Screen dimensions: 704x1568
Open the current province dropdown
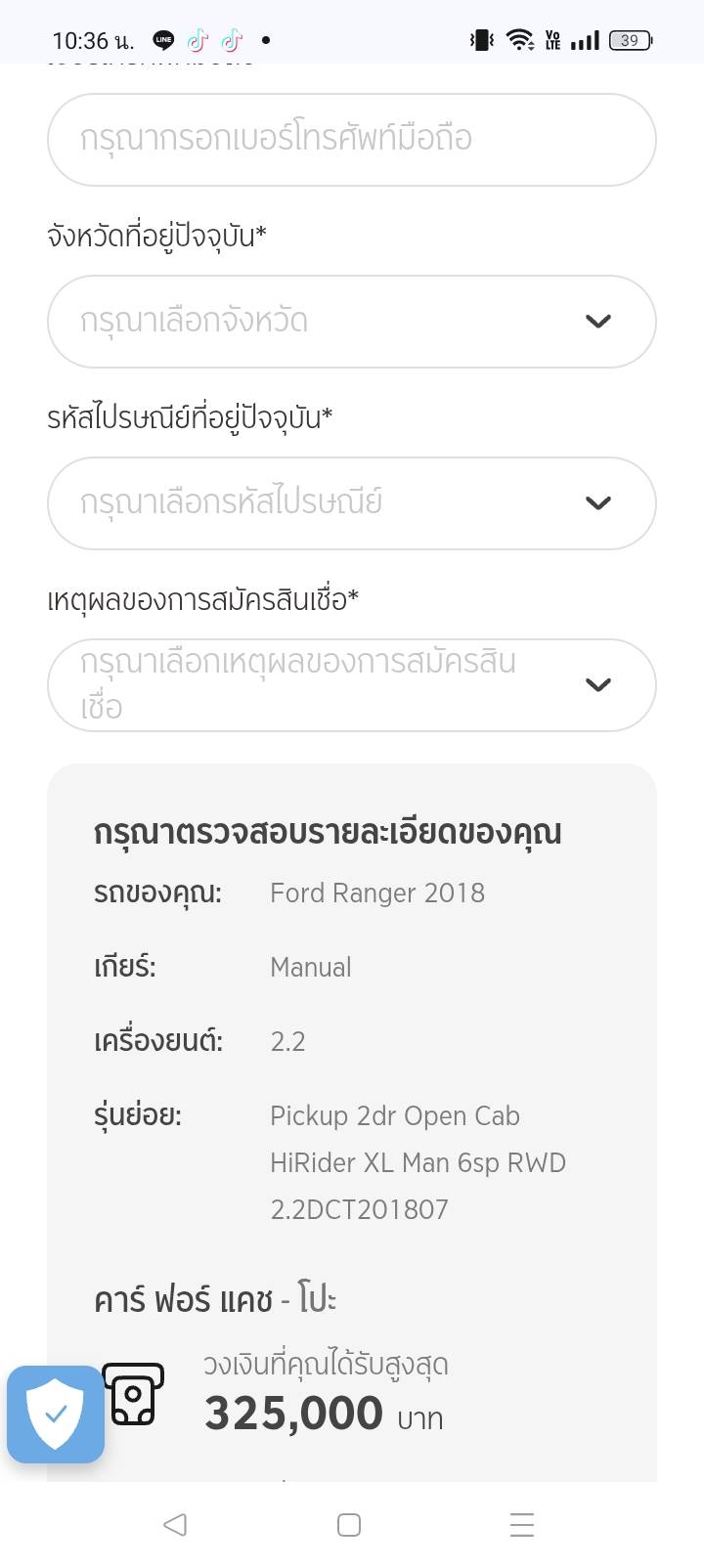tap(351, 322)
